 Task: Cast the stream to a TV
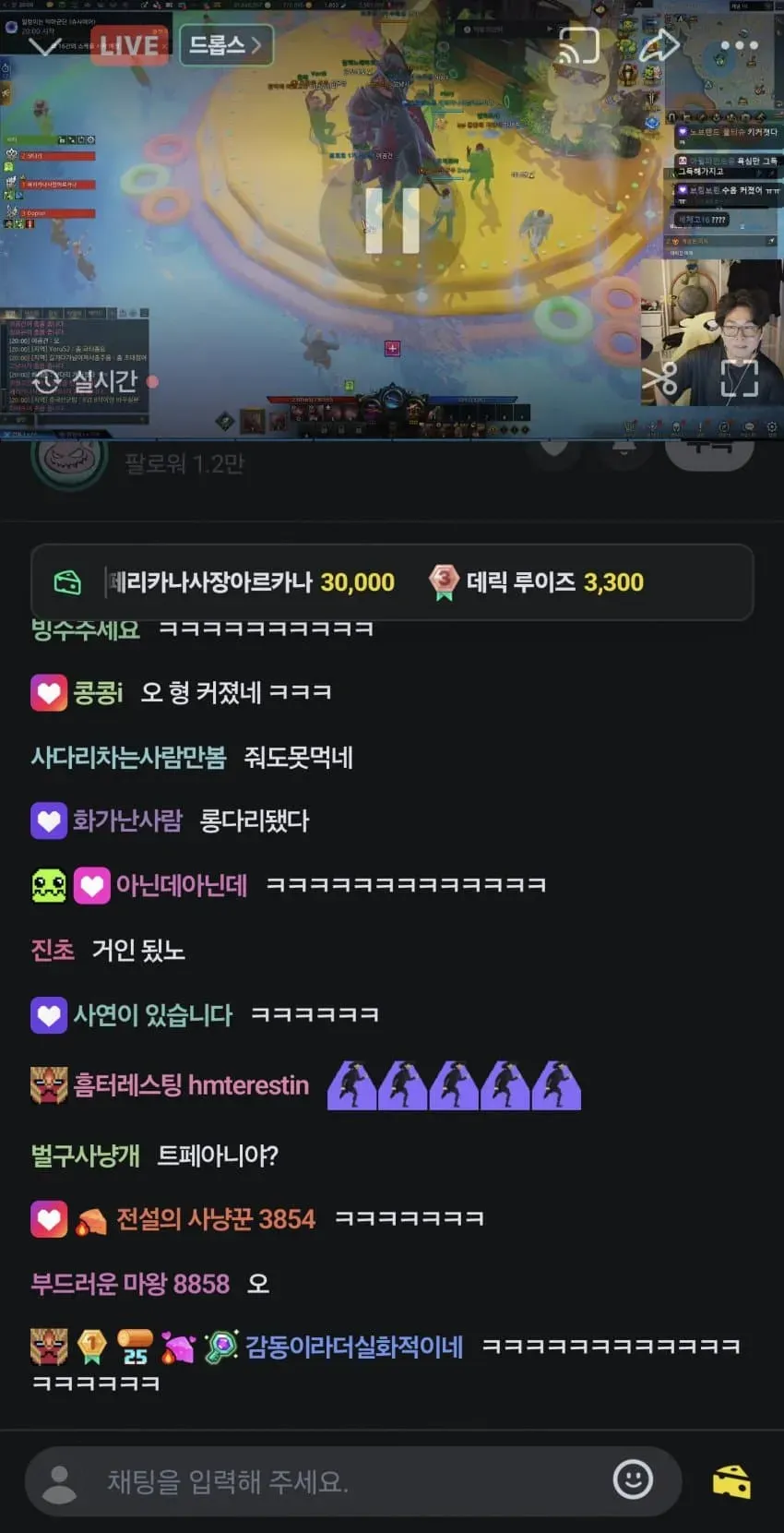[578, 46]
